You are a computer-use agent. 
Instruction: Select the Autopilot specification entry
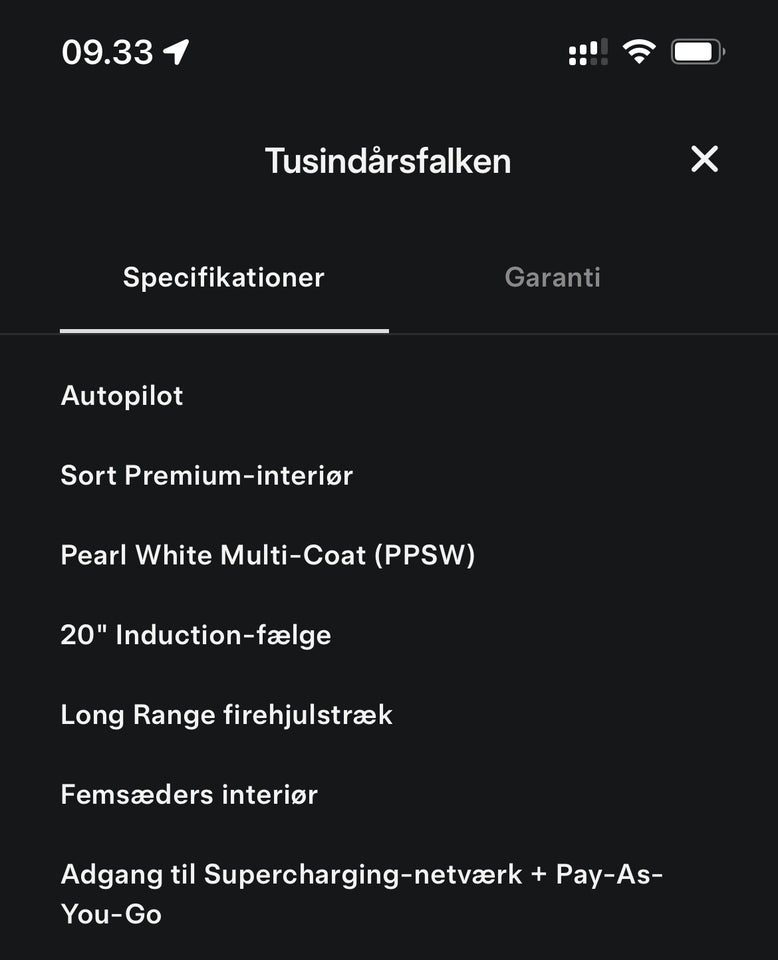[x=122, y=395]
